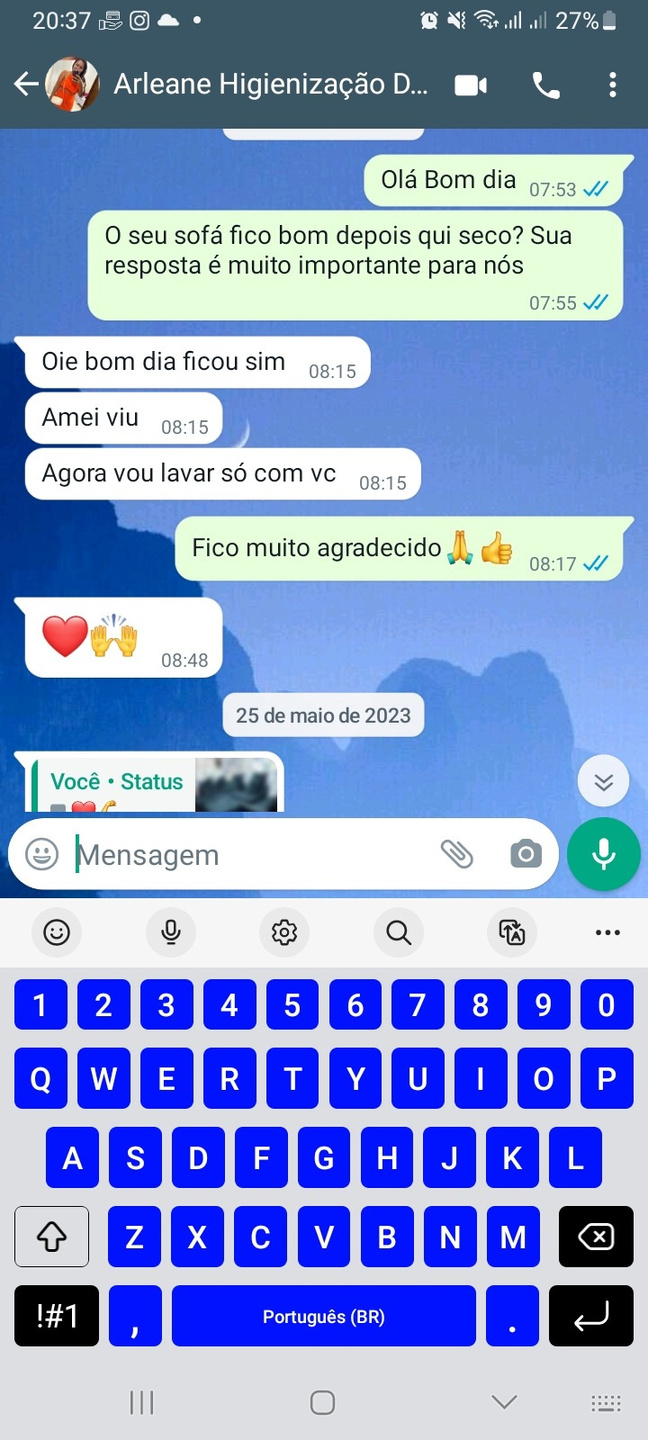648x1440 pixels.
Task: Expand more keyboard toolbar options
Action: click(607, 933)
